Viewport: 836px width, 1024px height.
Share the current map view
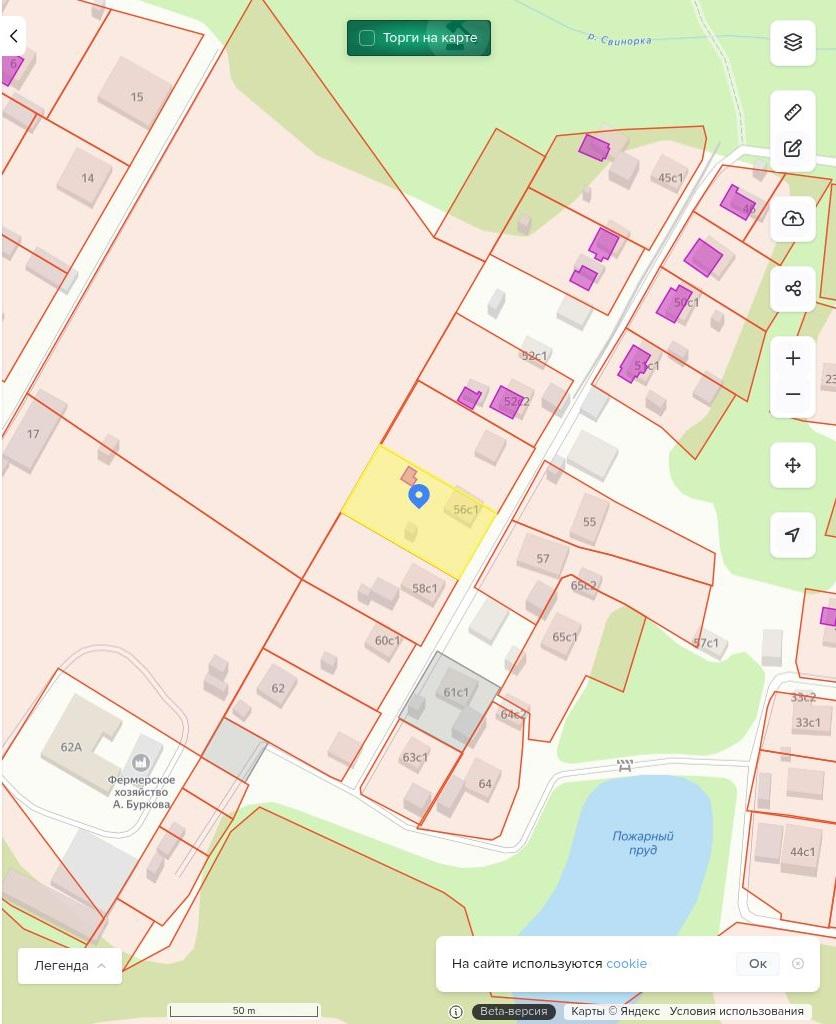tap(793, 289)
